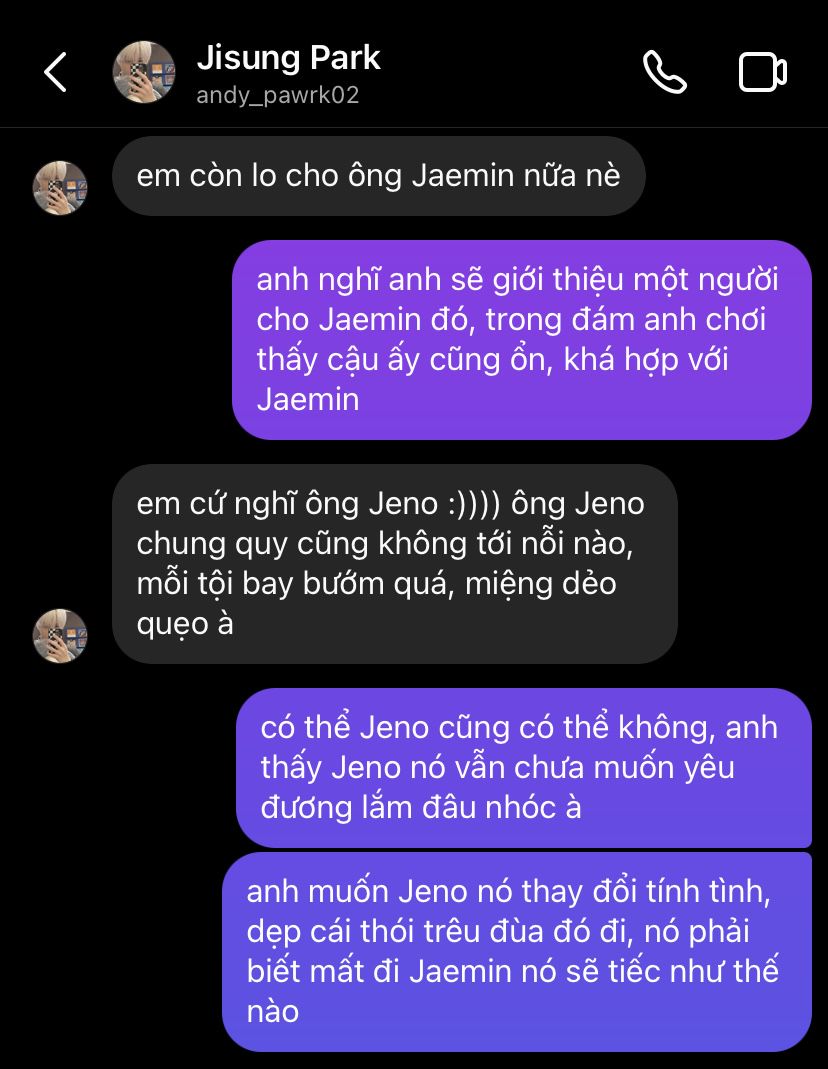This screenshot has width=828, height=1069.
Task: Open Jisung Park's profile from header
Action: (288, 72)
